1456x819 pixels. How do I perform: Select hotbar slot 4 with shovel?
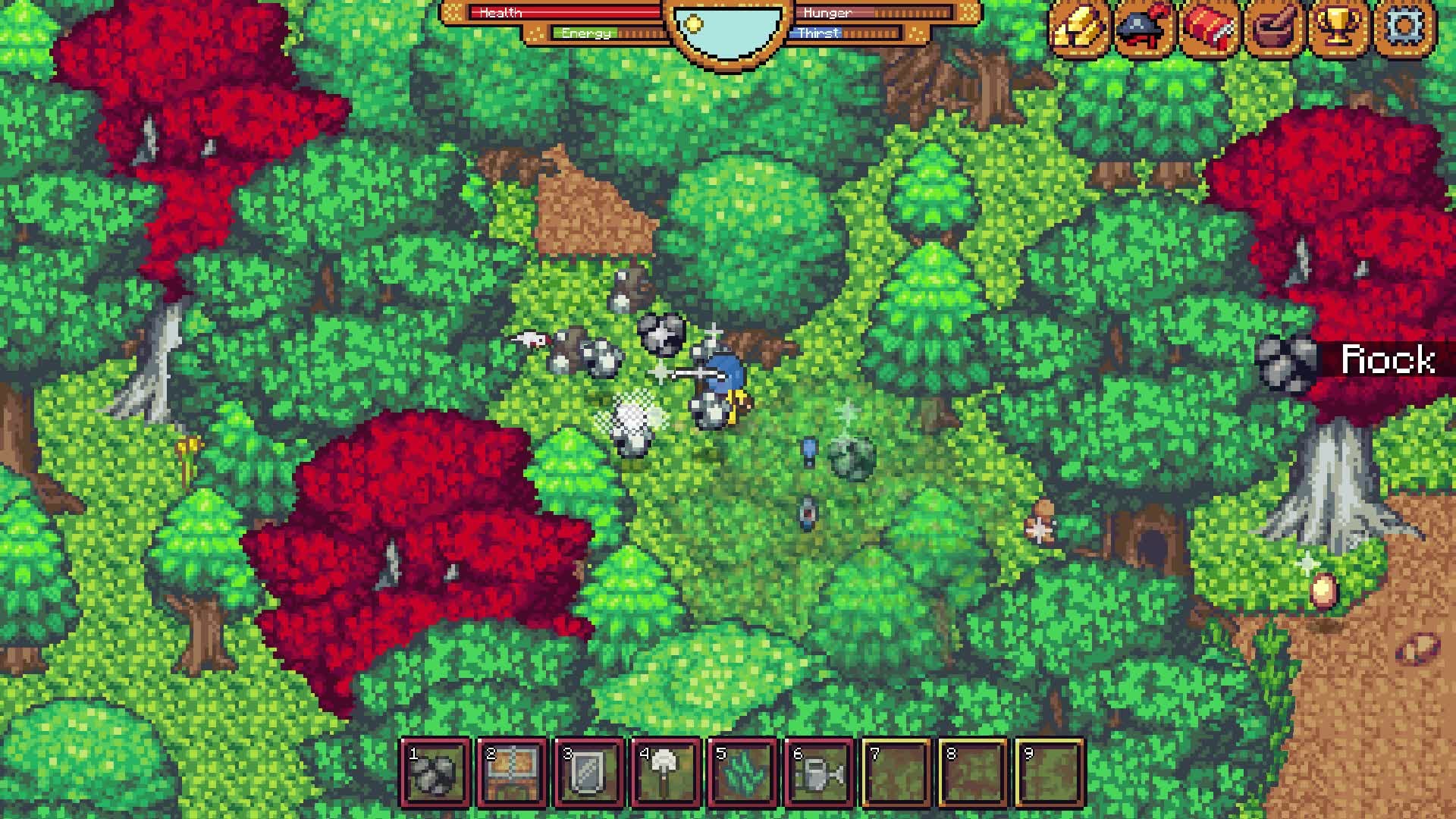[666, 773]
